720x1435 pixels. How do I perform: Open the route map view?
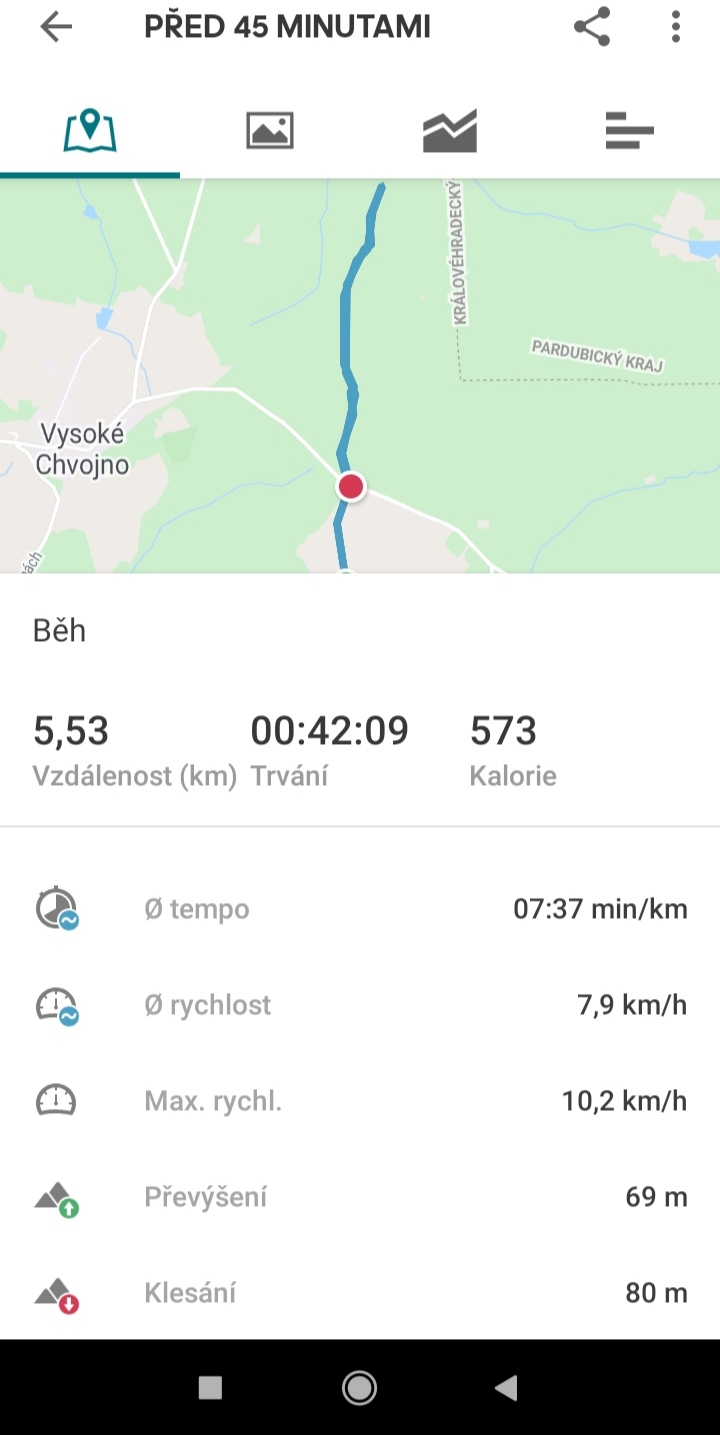tap(360, 376)
